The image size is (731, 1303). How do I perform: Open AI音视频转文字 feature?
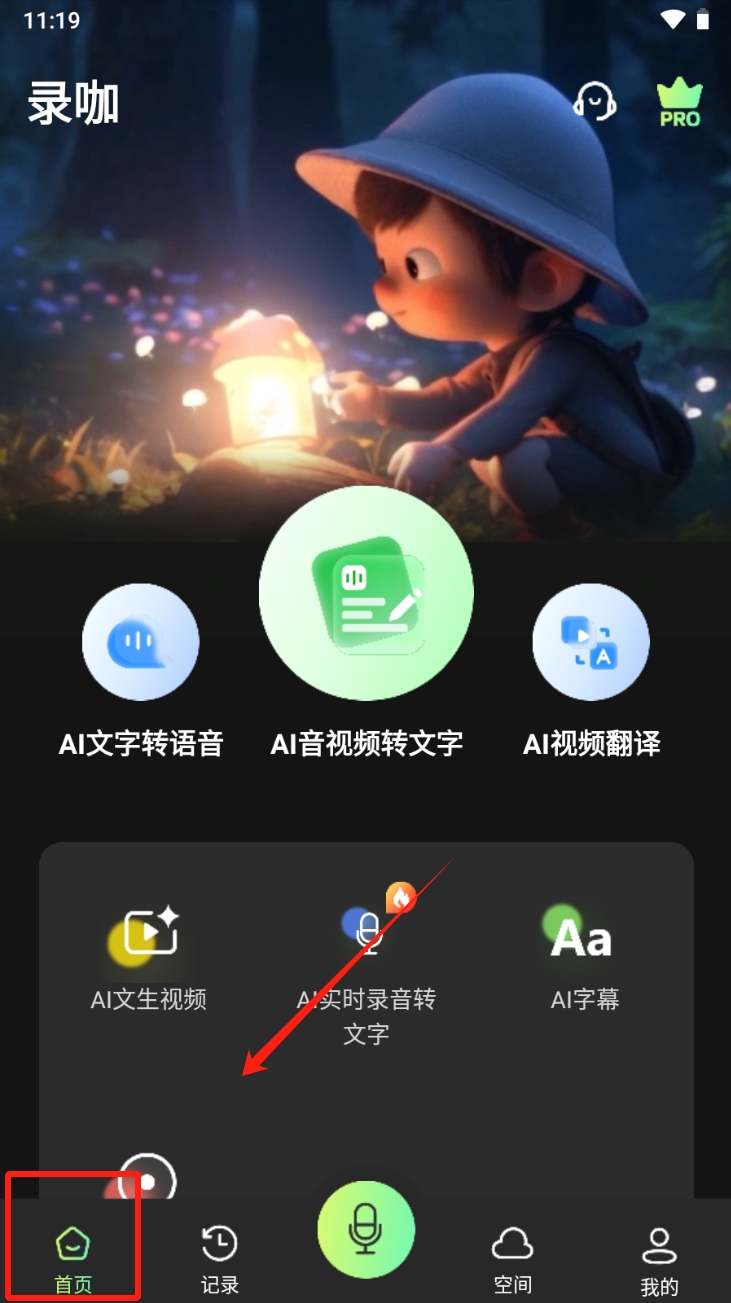pyautogui.click(x=366, y=594)
